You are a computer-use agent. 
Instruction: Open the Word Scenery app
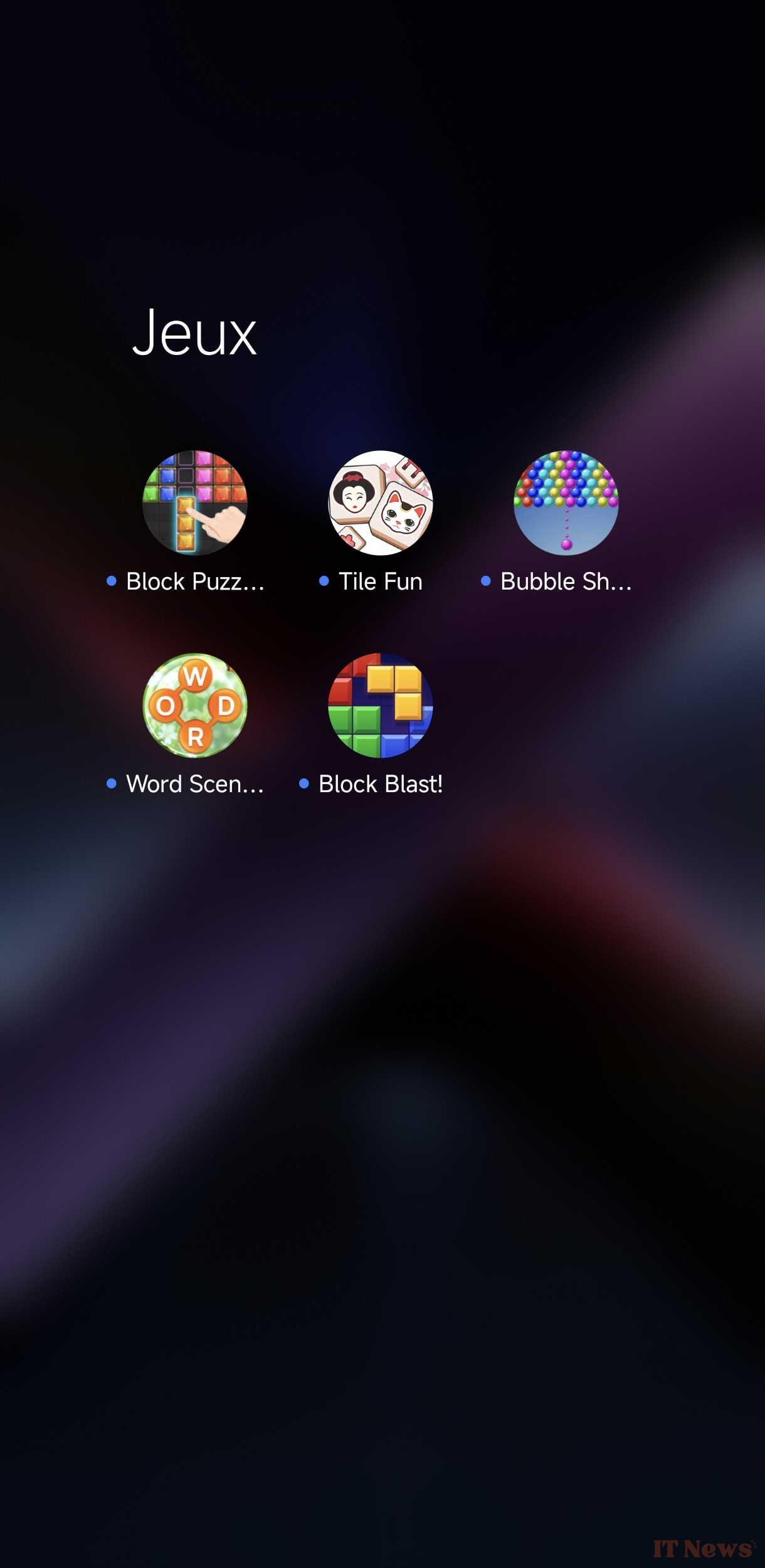[194, 705]
